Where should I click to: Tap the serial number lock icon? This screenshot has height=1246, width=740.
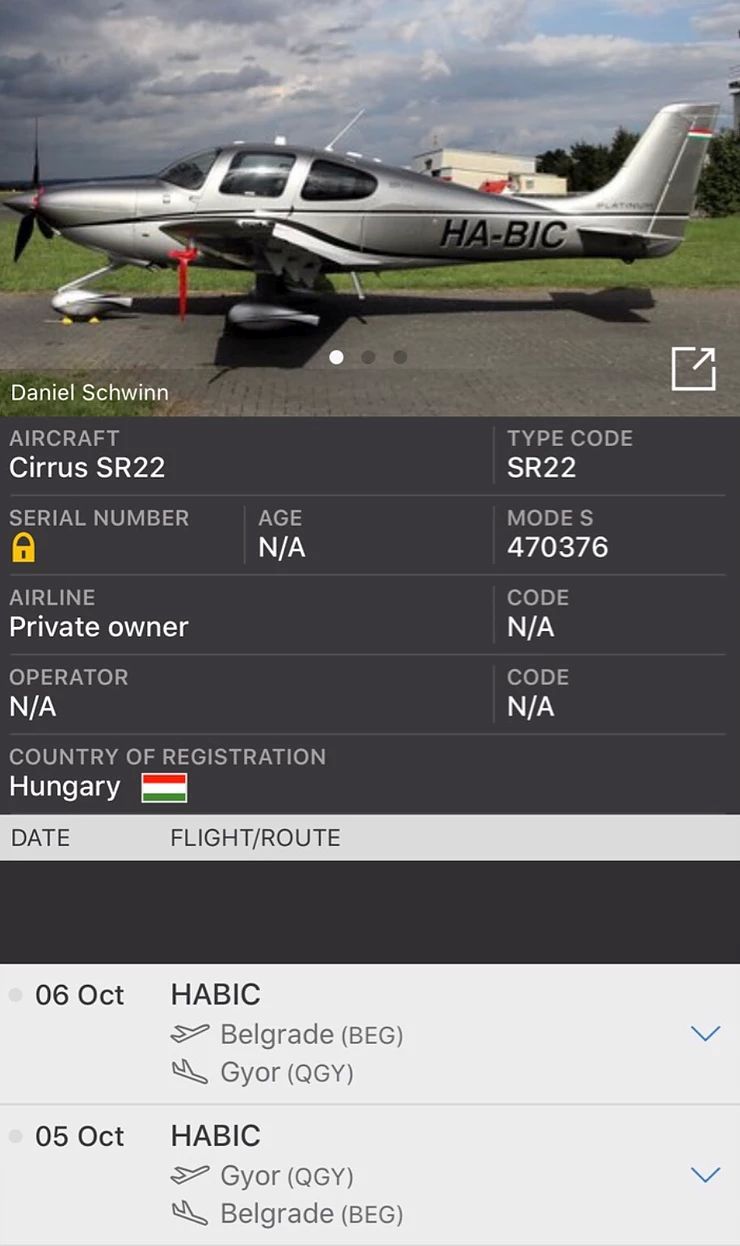pos(23,547)
